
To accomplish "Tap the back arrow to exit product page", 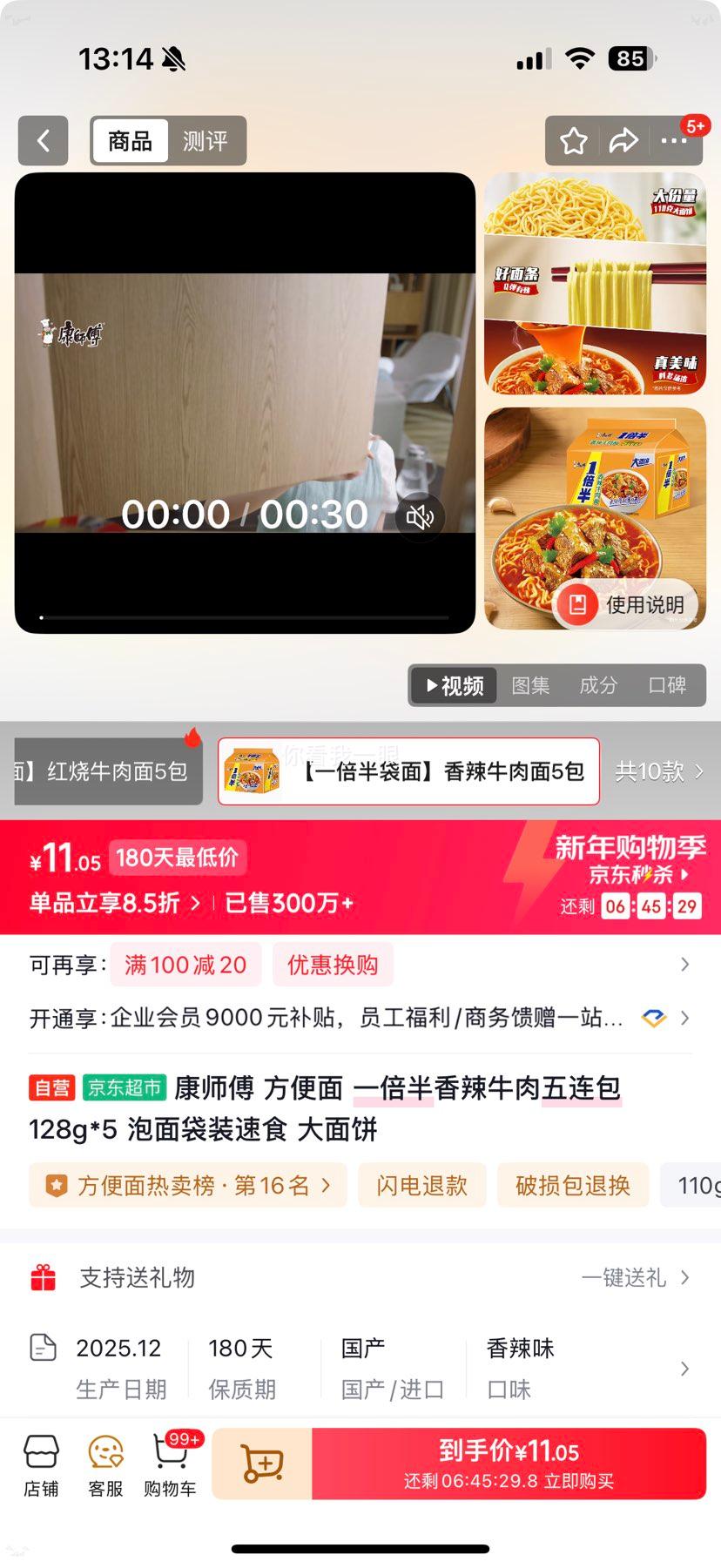I will coord(43,140).
